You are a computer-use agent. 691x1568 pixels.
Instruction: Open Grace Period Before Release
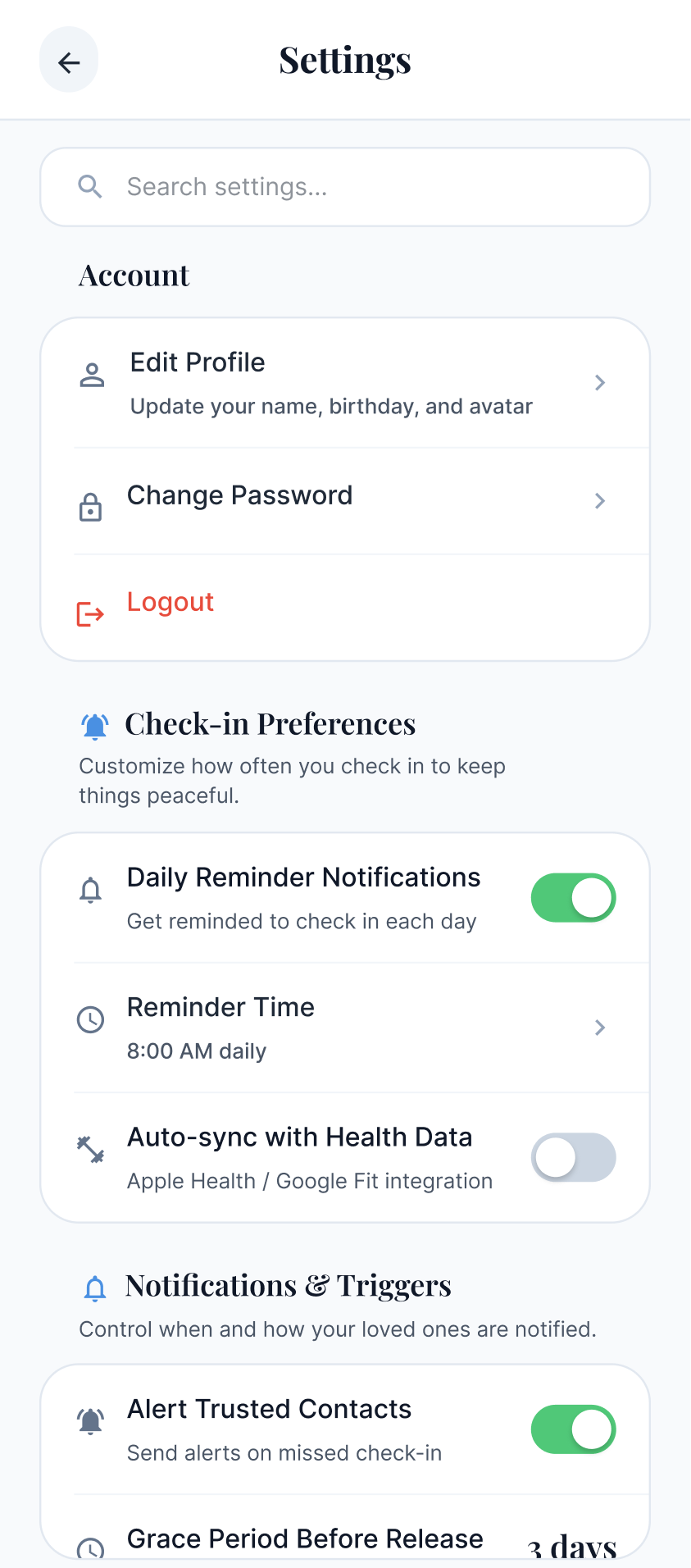coord(344,1540)
